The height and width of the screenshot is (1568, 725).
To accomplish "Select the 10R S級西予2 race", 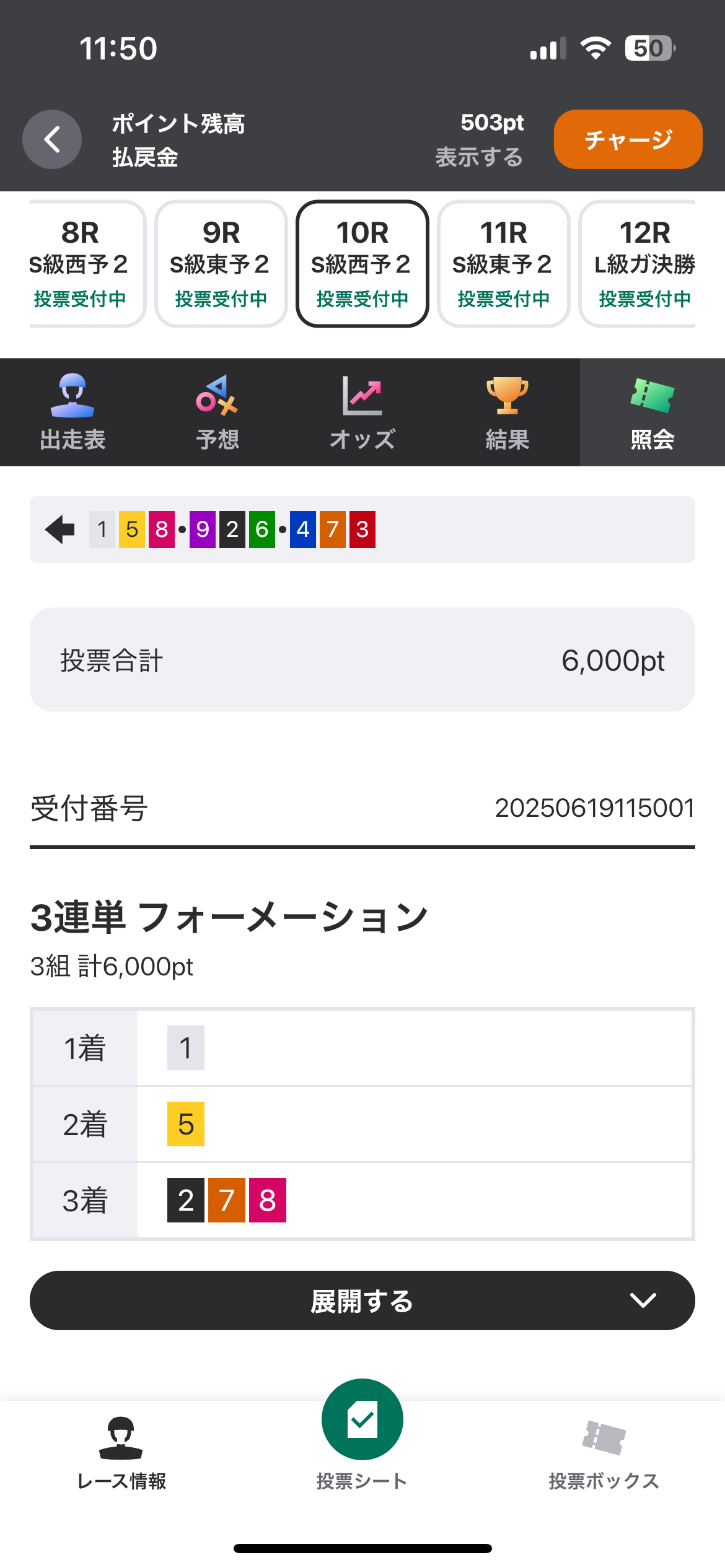I will 362,264.
